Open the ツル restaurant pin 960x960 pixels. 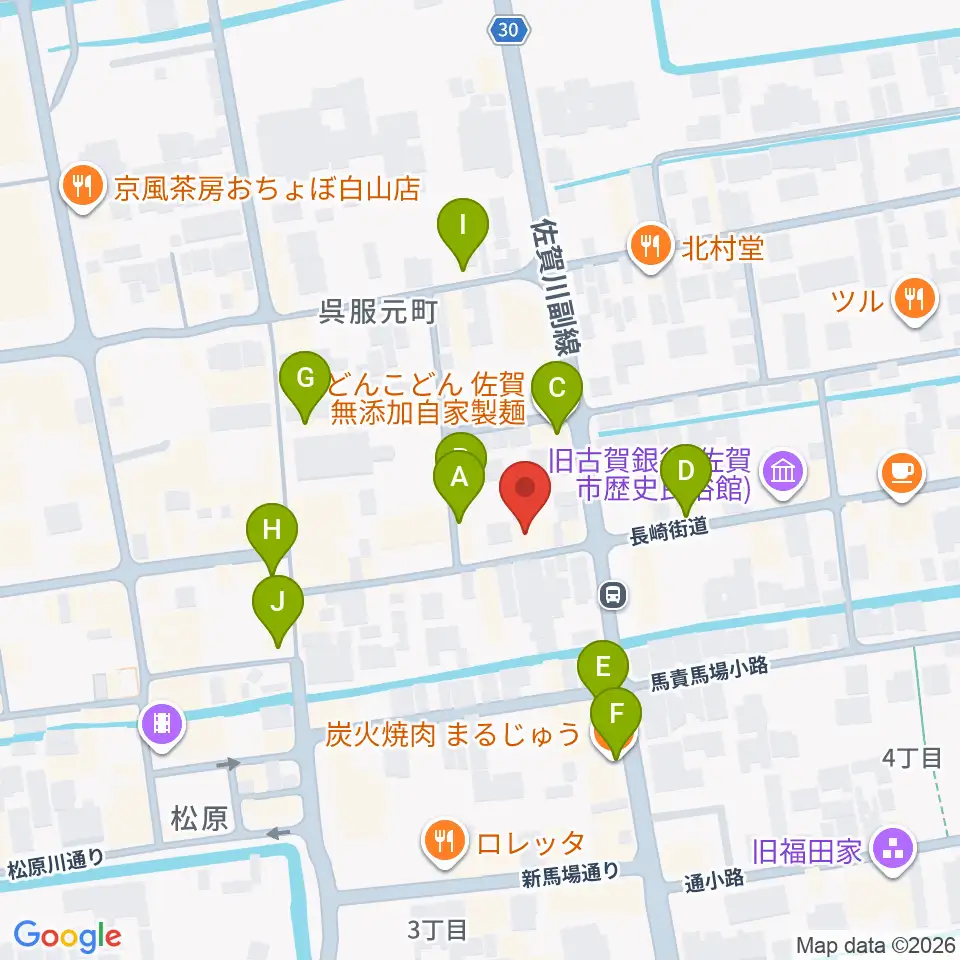pyautogui.click(x=915, y=300)
